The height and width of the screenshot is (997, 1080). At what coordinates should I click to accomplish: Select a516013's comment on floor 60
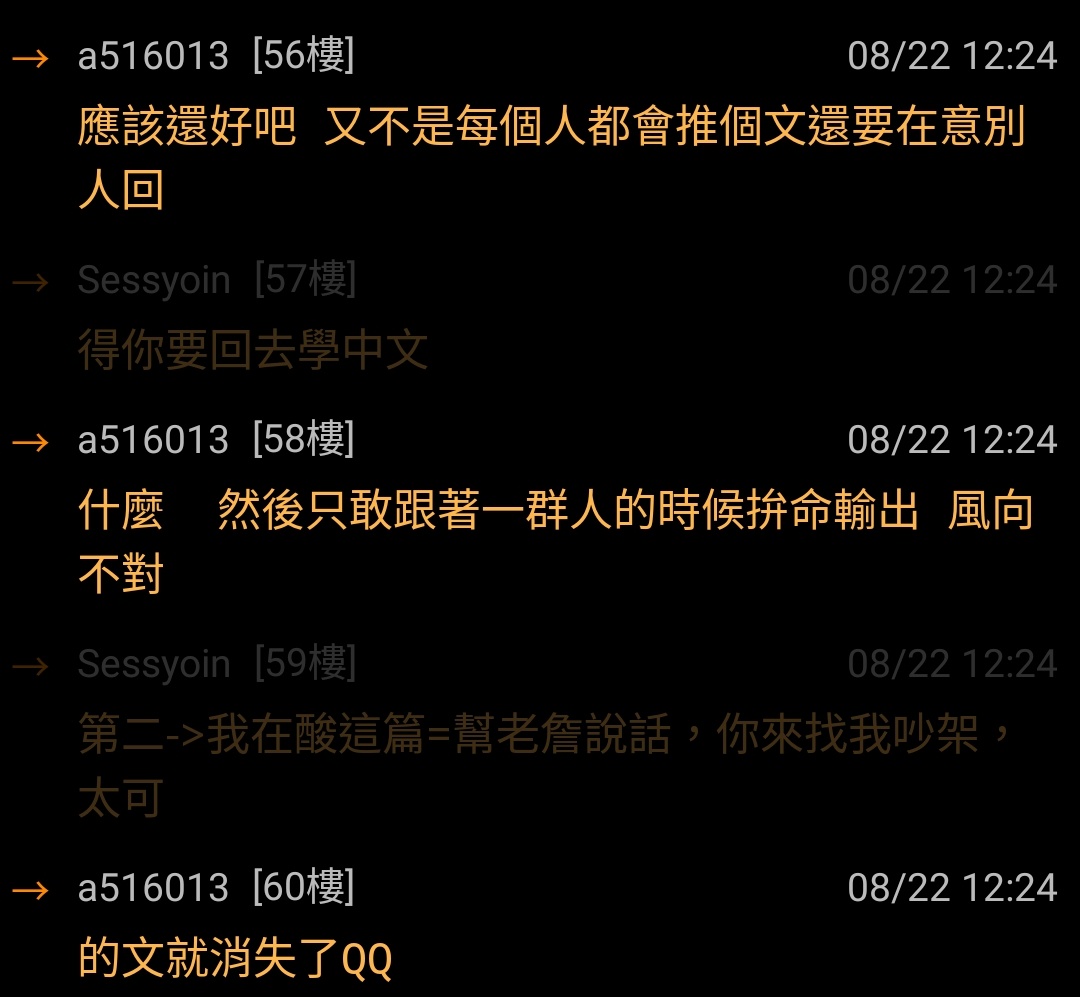236,958
